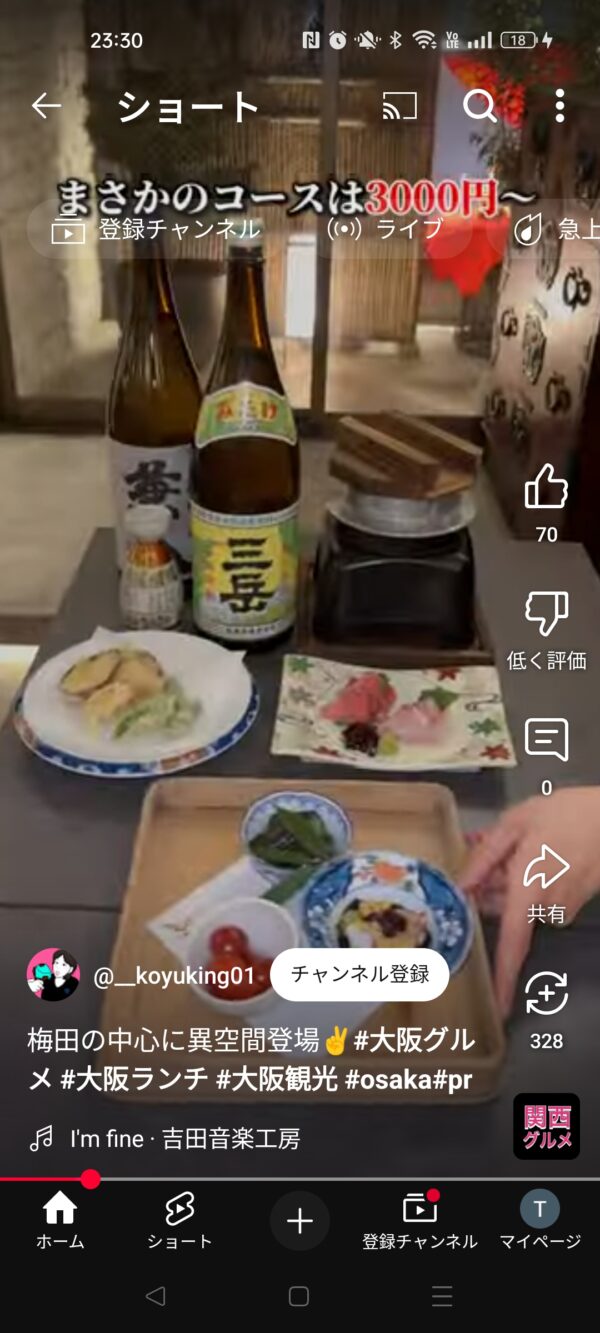Viewport: 600px width, 1333px height.
Task: Open the cast to device icon
Action: (400, 106)
